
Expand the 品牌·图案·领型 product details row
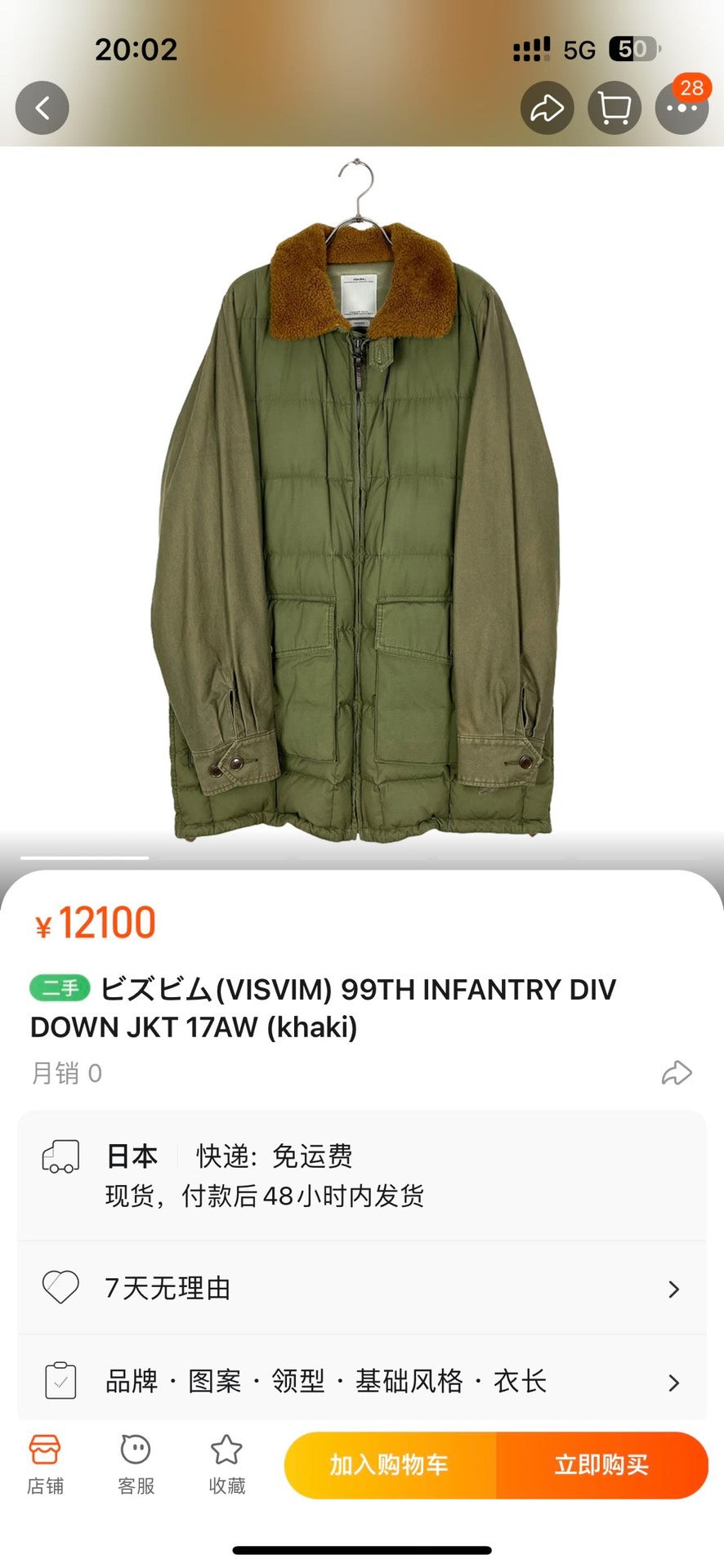tap(361, 1382)
